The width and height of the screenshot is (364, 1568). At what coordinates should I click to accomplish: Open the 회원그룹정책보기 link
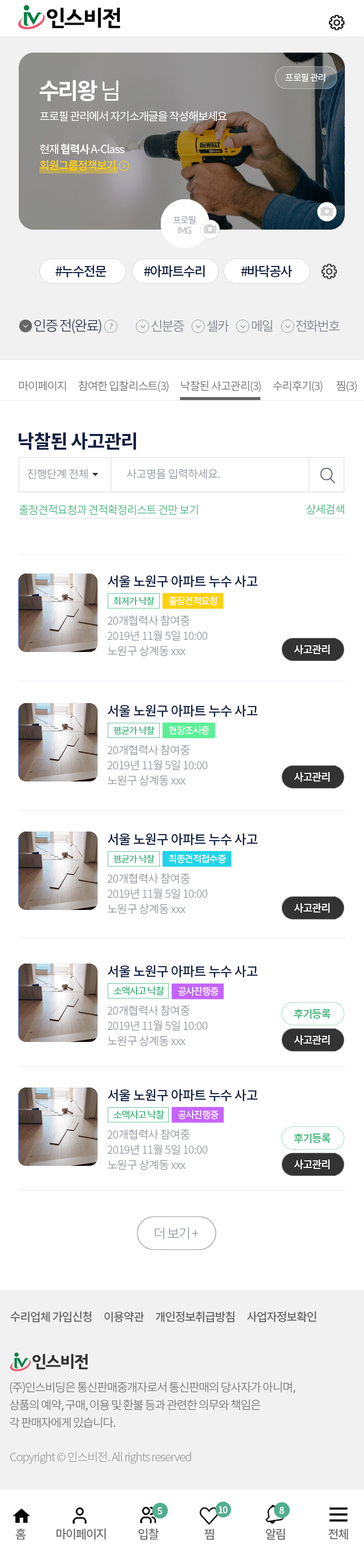point(78,165)
